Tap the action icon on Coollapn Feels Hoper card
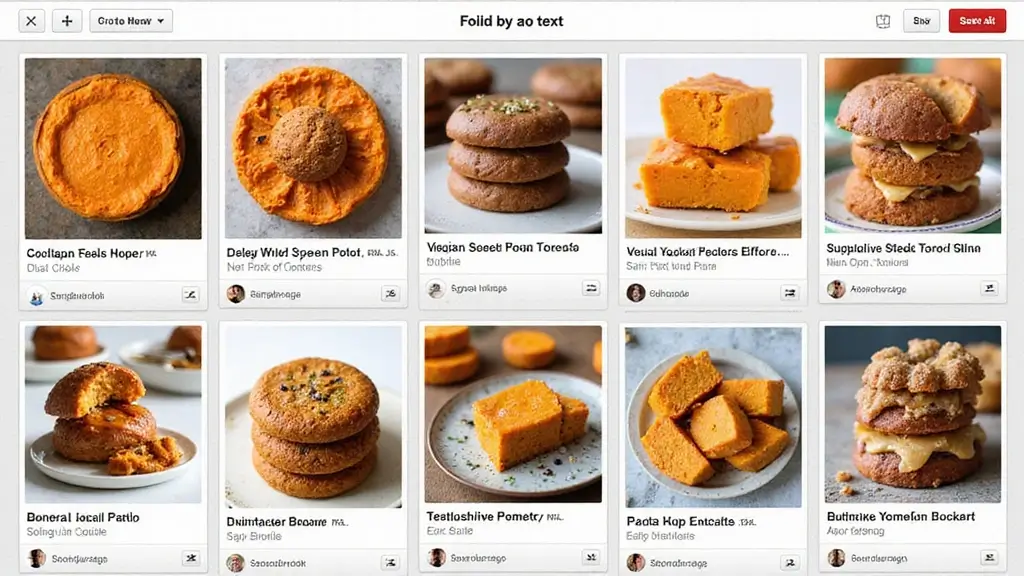 191,295
